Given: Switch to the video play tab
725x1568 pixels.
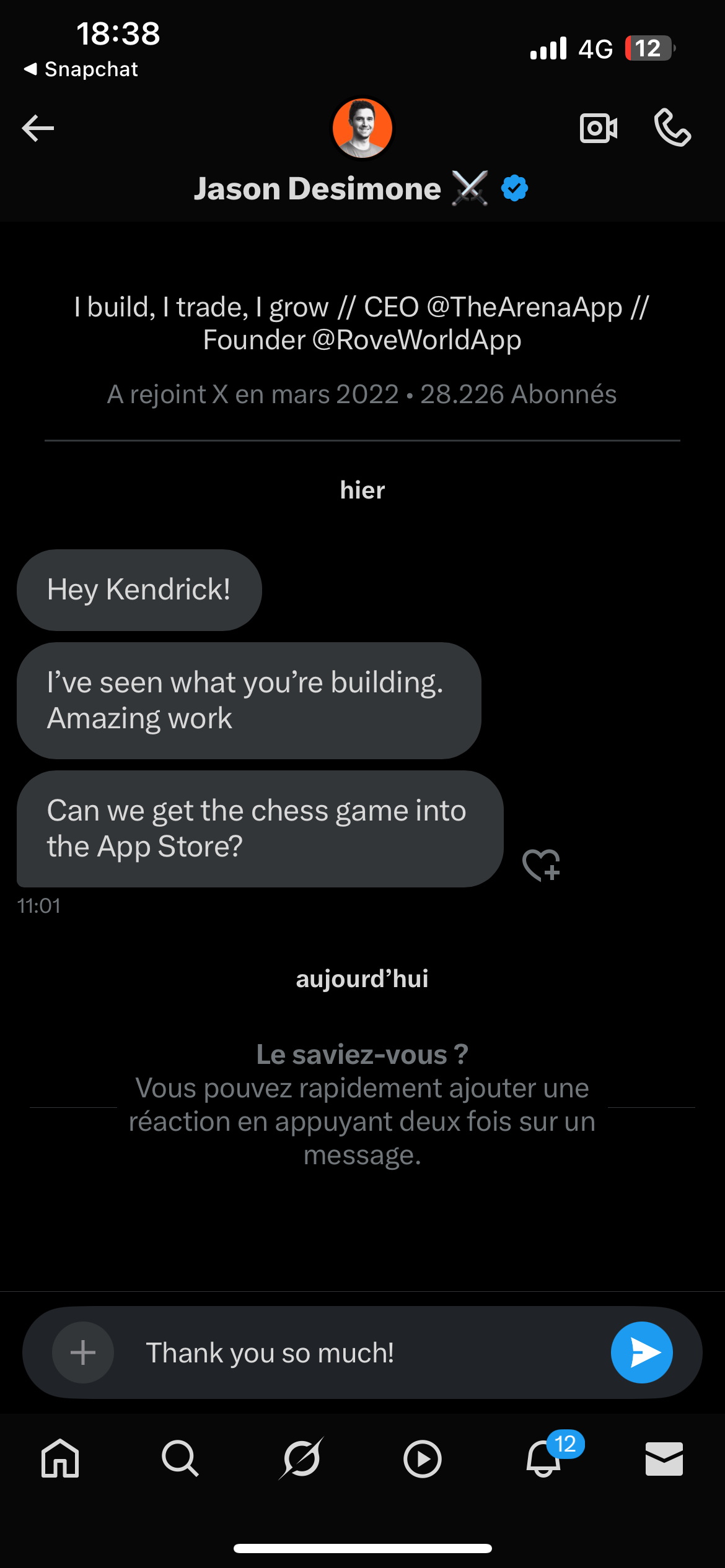Looking at the screenshot, I should [x=423, y=1458].
